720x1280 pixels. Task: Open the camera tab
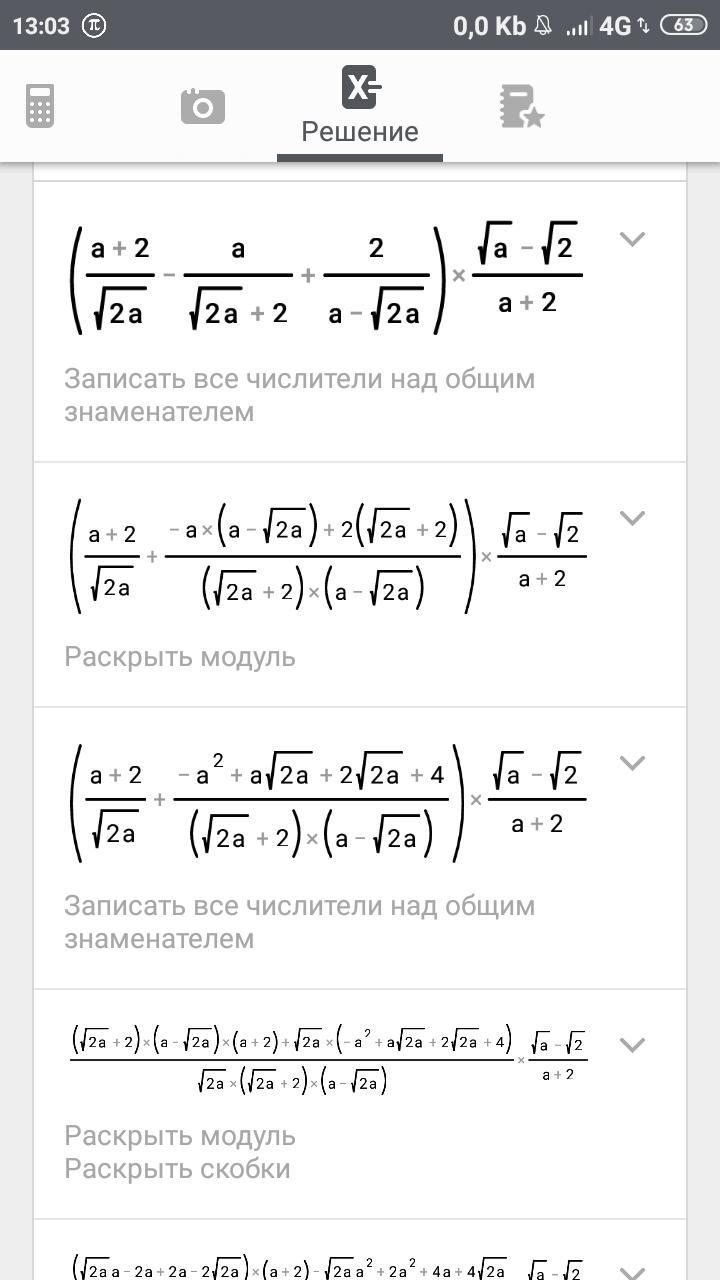(x=203, y=106)
